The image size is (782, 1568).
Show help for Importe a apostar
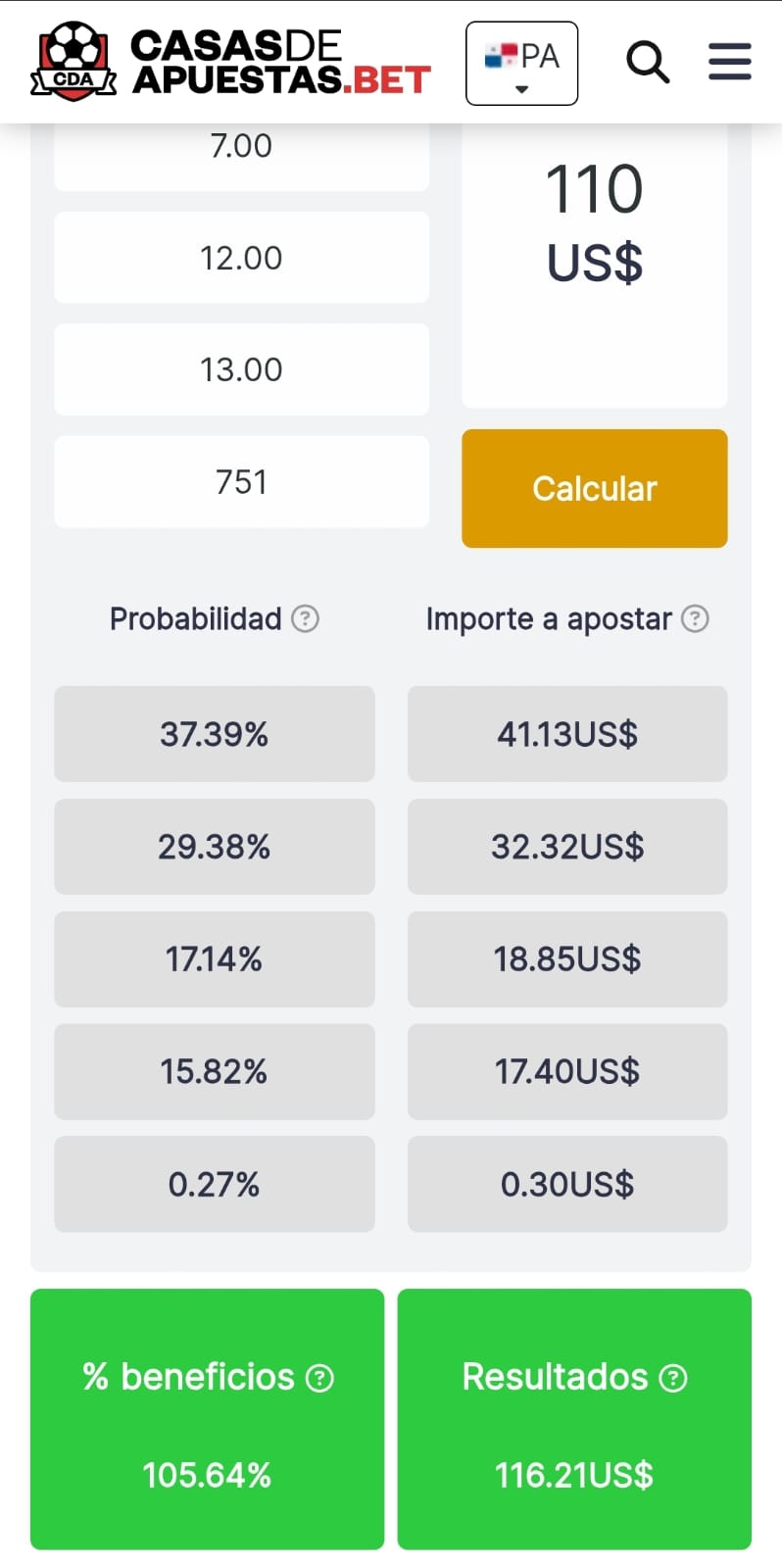695,619
